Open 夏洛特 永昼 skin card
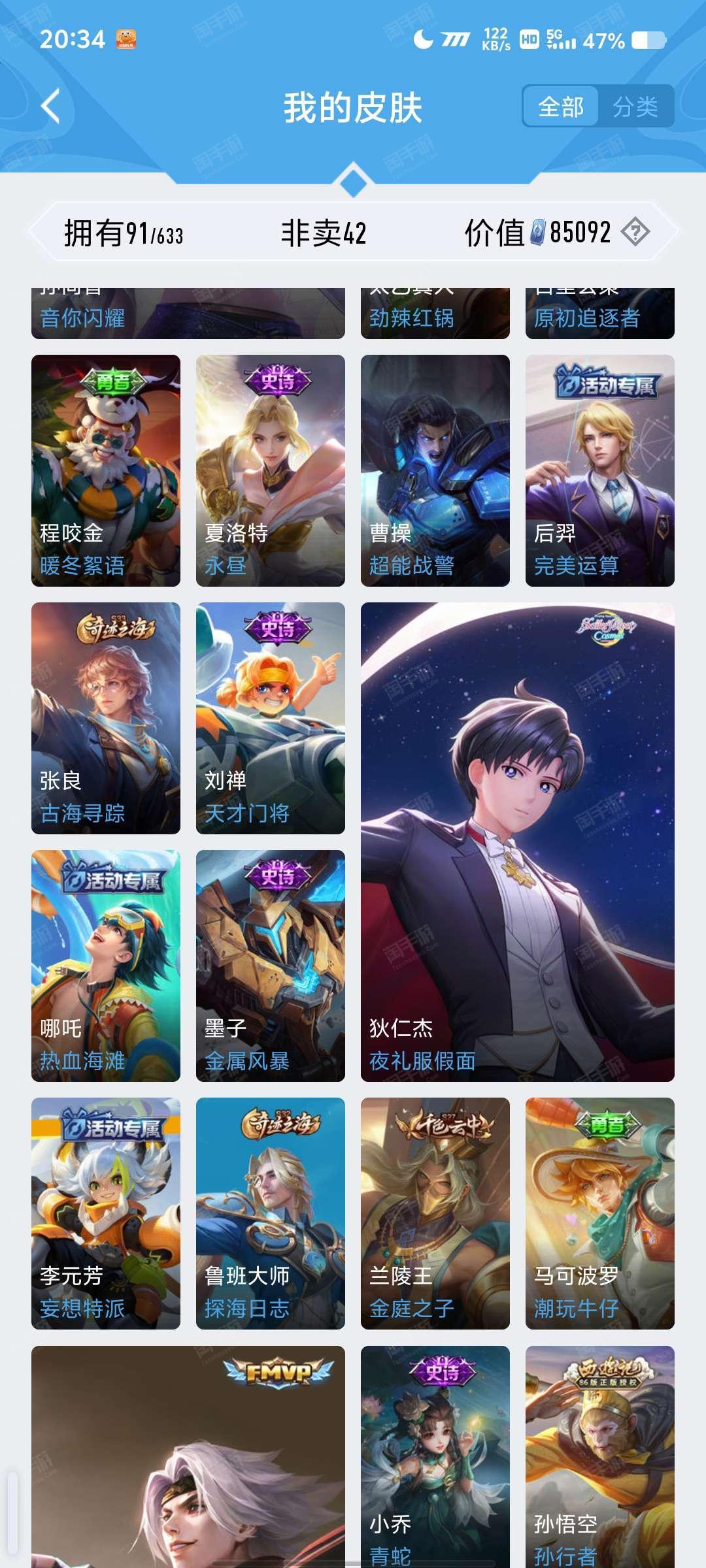 point(270,470)
